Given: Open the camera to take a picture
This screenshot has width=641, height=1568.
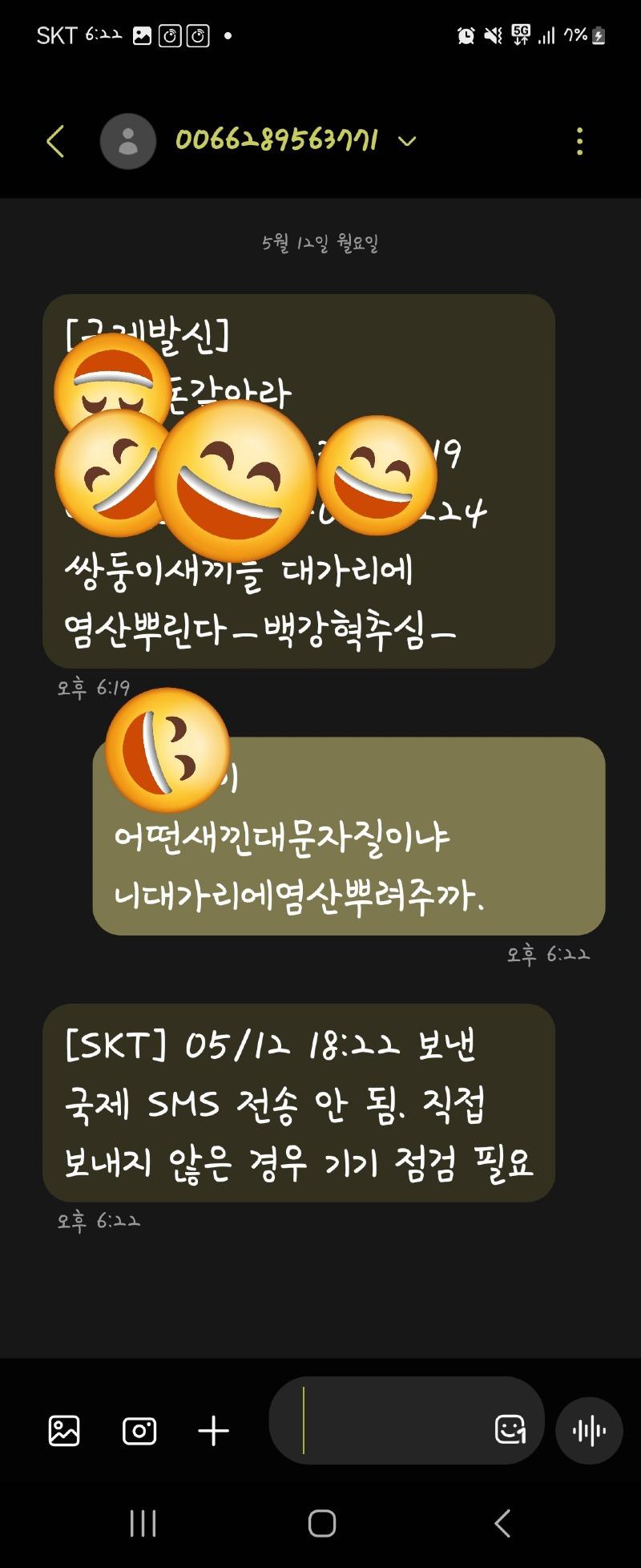Looking at the screenshot, I should (139, 1430).
